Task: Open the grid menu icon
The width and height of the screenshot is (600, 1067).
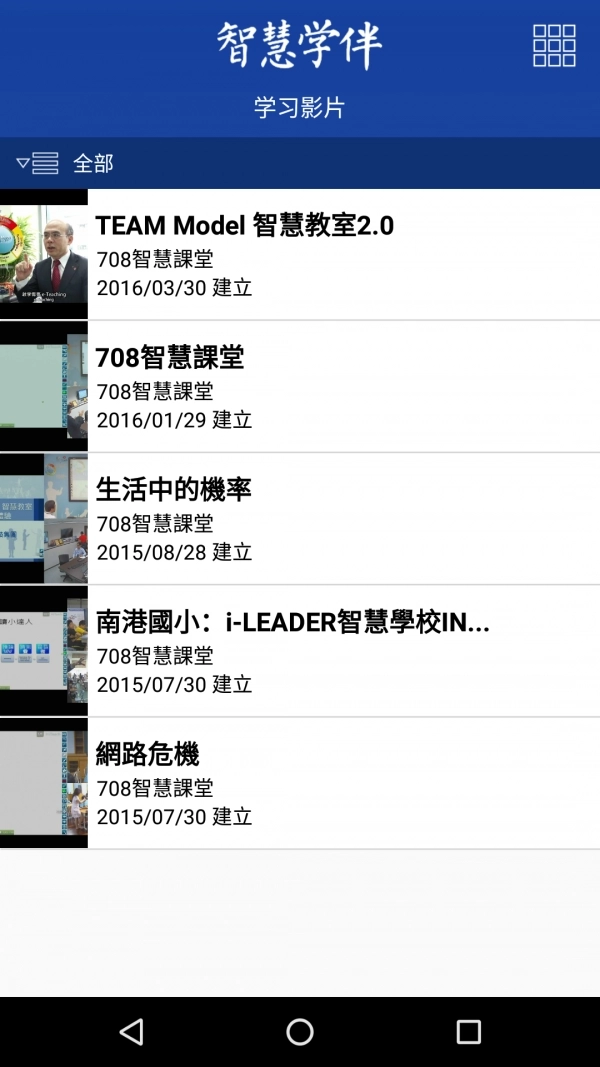Action: tap(554, 46)
